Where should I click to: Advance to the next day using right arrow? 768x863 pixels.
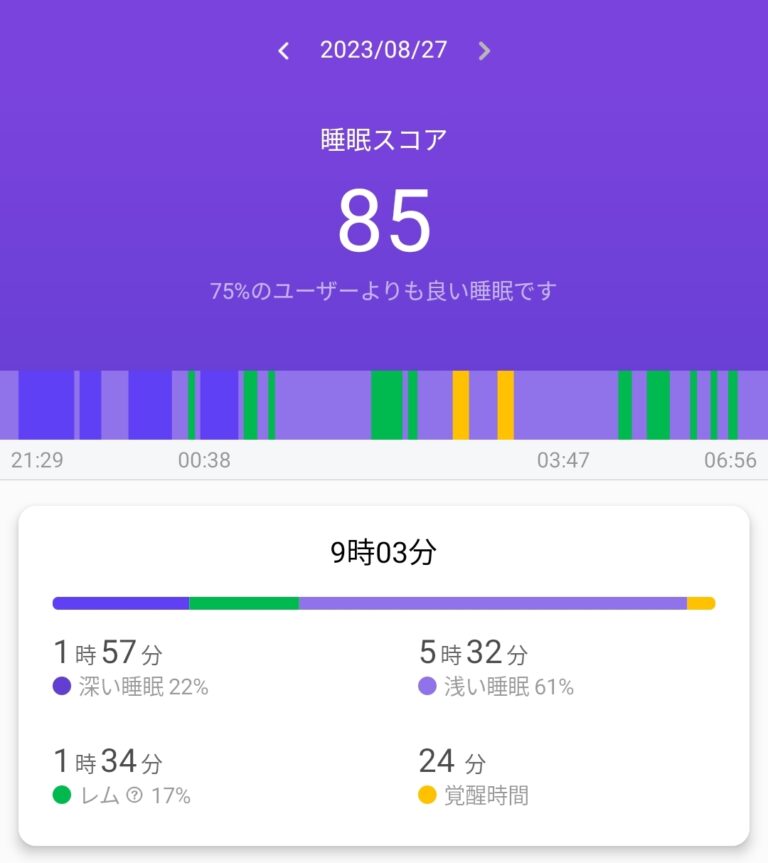(484, 50)
